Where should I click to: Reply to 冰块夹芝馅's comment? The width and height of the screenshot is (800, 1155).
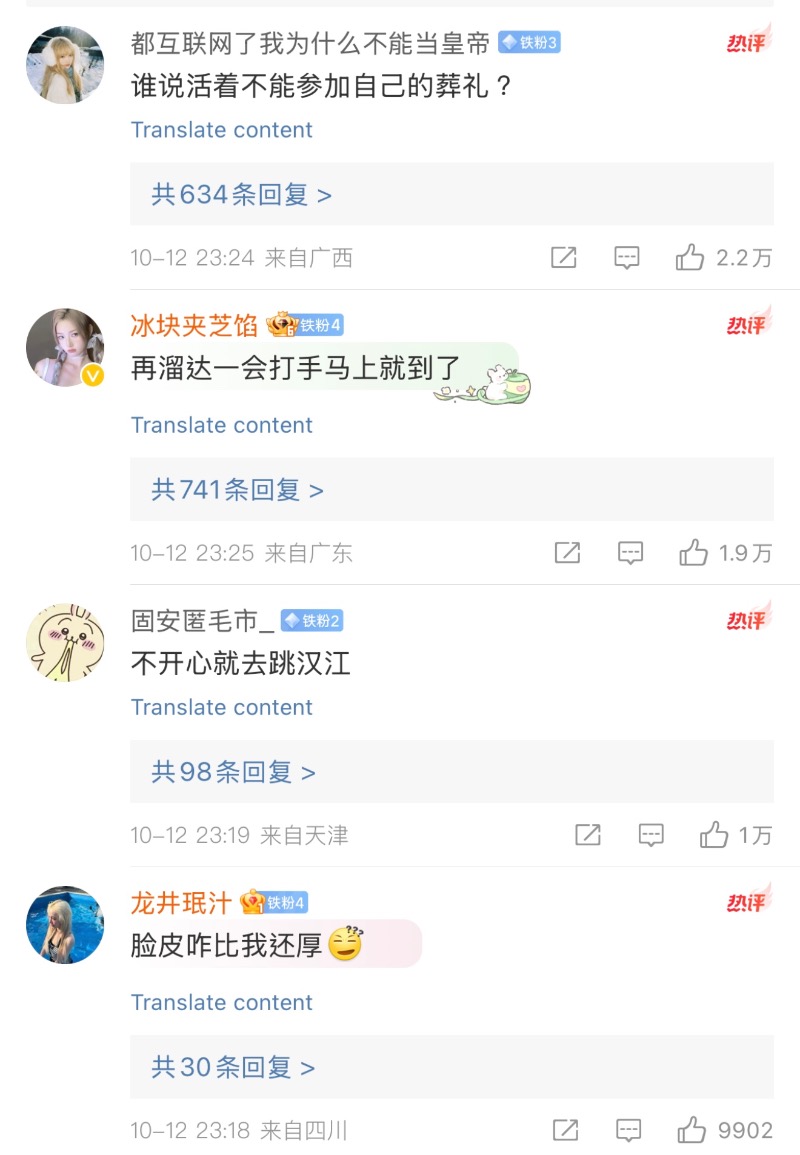point(630,553)
